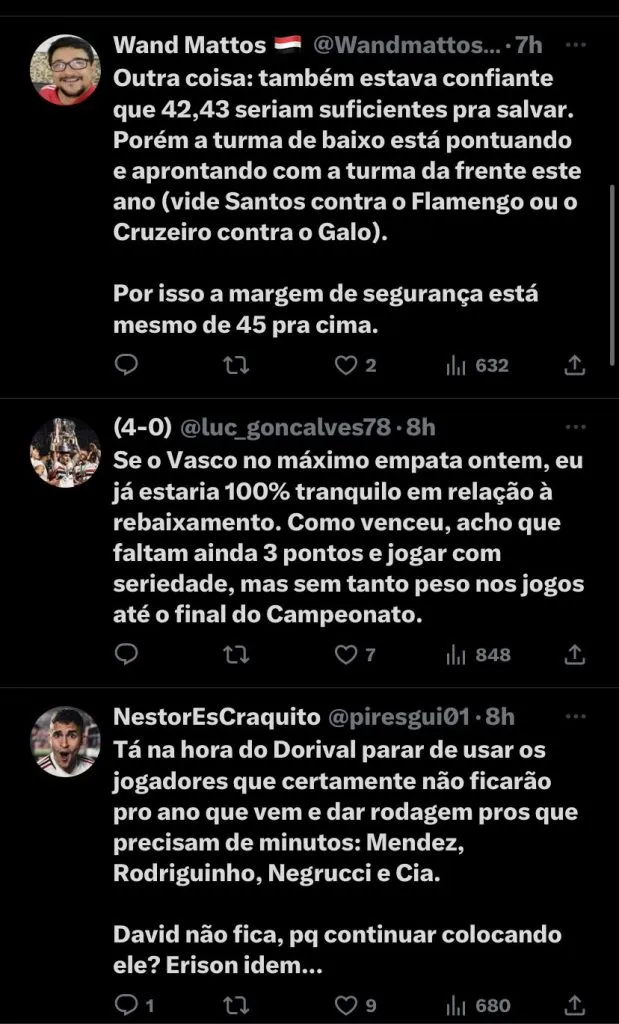Retweet luc_goncalves78 post

(x=236, y=654)
